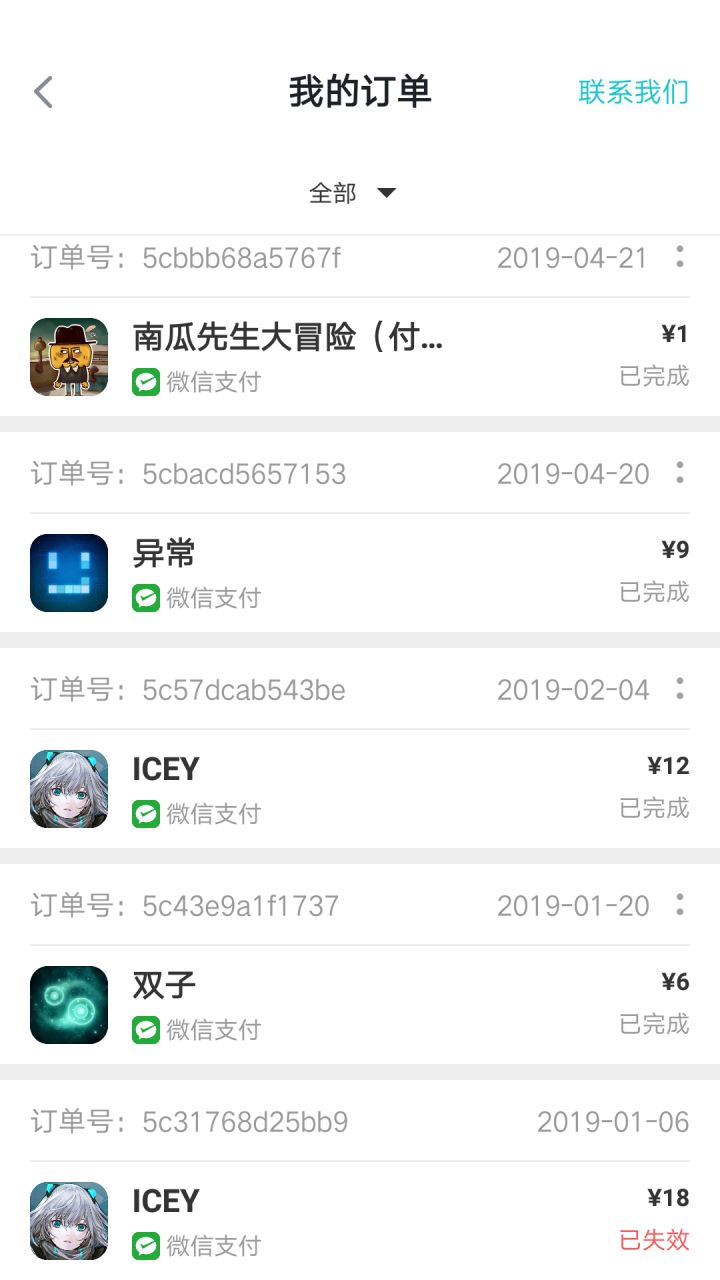Click the ¥12 price of ICEY
The height and width of the screenshot is (1280, 720).
tap(668, 766)
